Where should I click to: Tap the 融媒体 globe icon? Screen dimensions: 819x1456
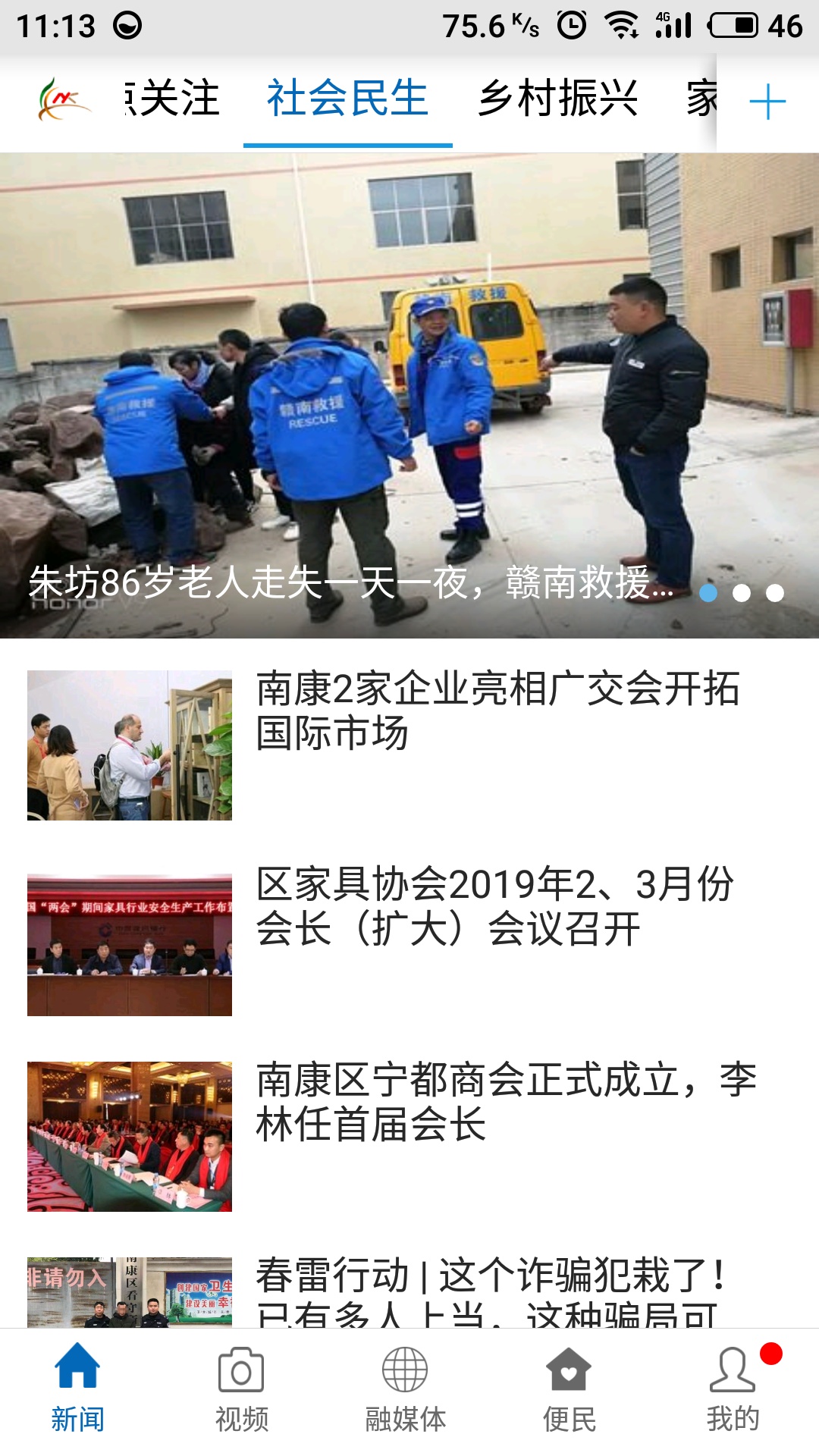coord(404,1374)
